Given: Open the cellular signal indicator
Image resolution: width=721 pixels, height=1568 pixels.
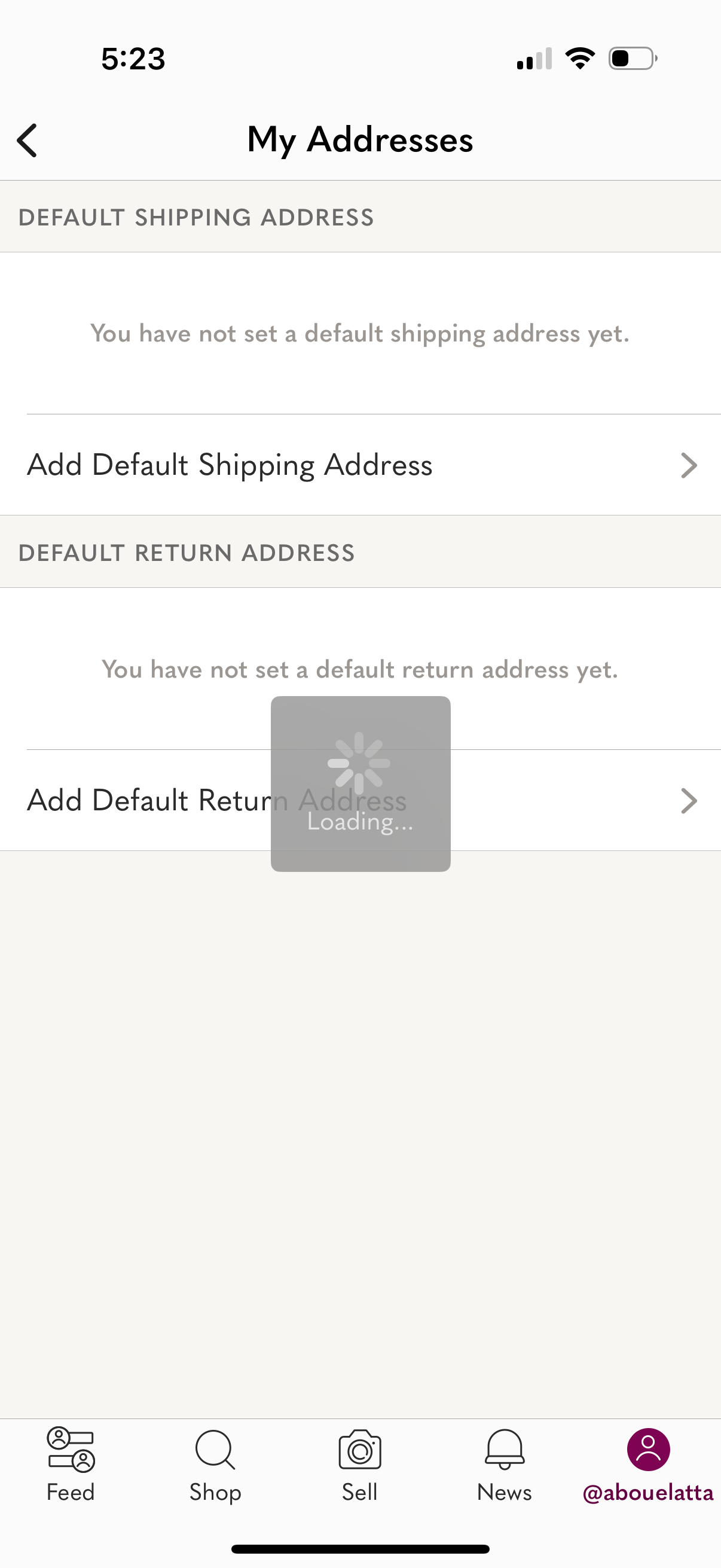Looking at the screenshot, I should pos(534,58).
